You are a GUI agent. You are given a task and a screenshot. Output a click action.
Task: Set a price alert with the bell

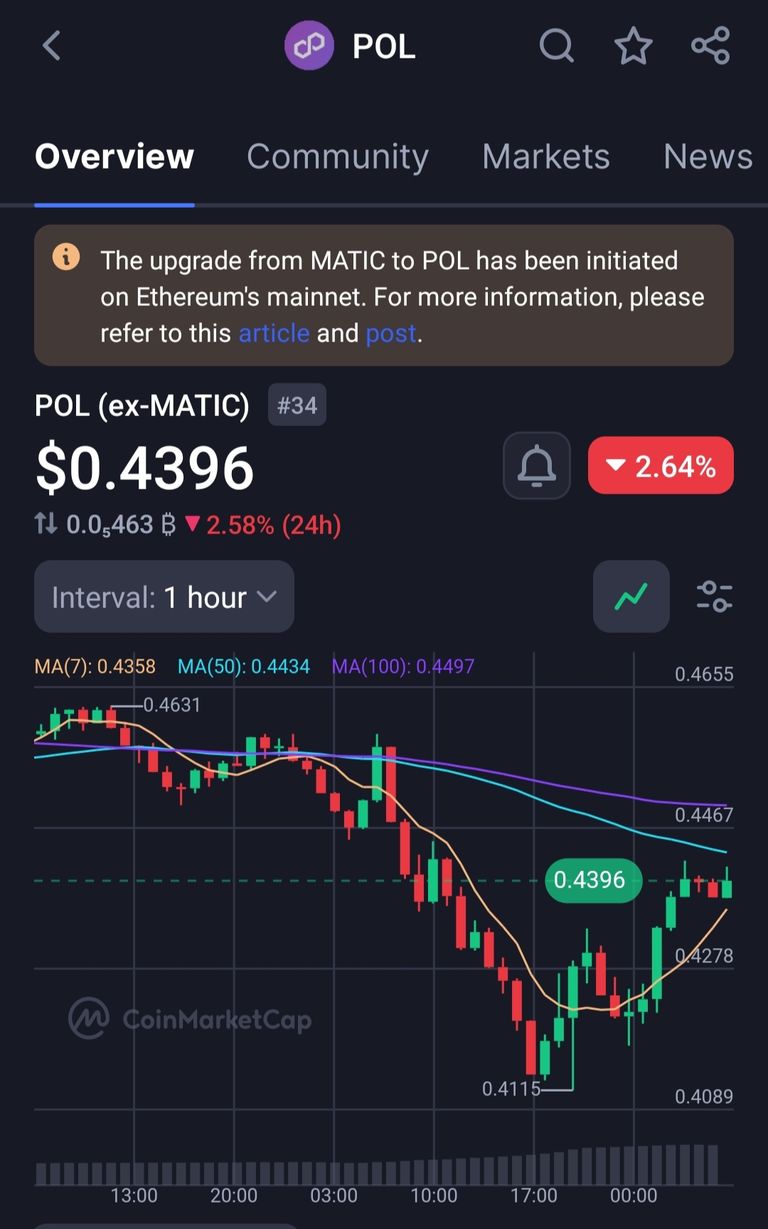tap(537, 465)
